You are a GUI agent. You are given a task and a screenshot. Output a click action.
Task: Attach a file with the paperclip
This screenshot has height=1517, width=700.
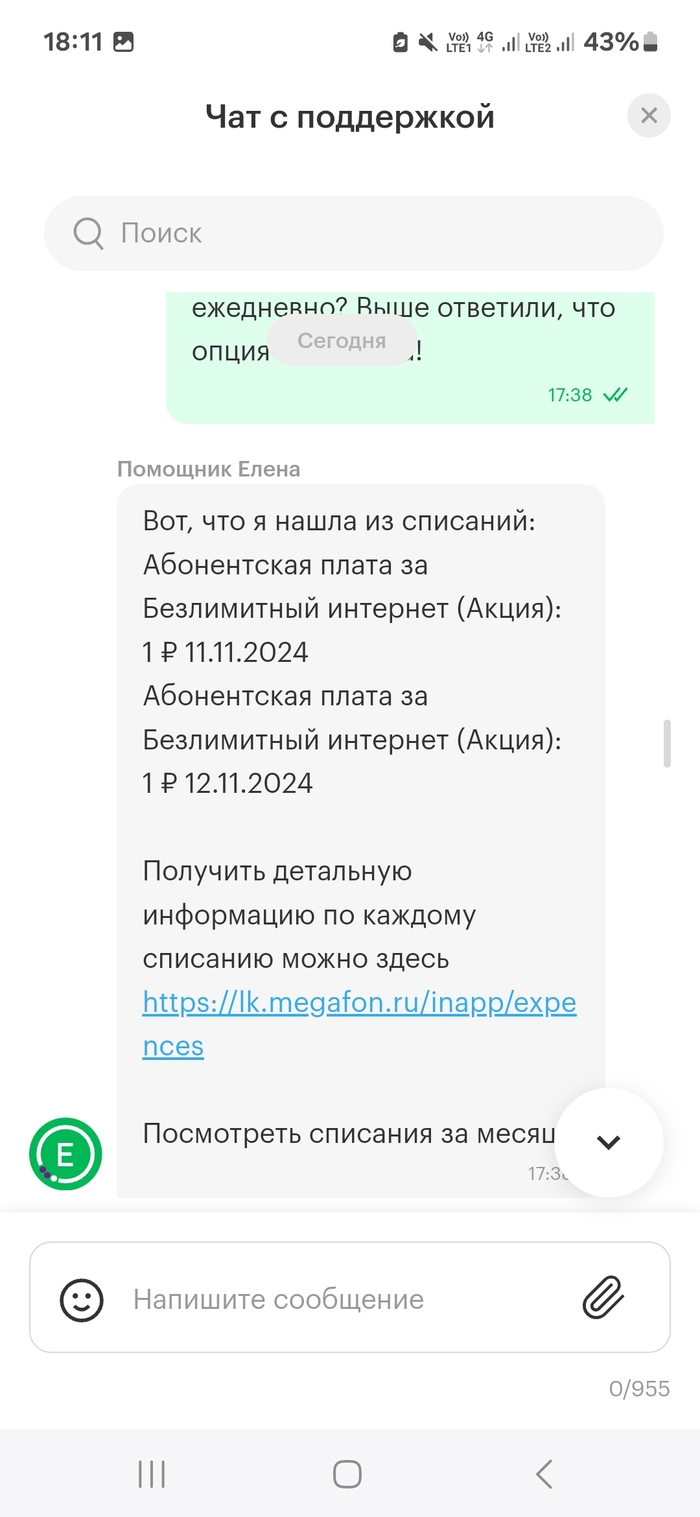coord(603,1298)
